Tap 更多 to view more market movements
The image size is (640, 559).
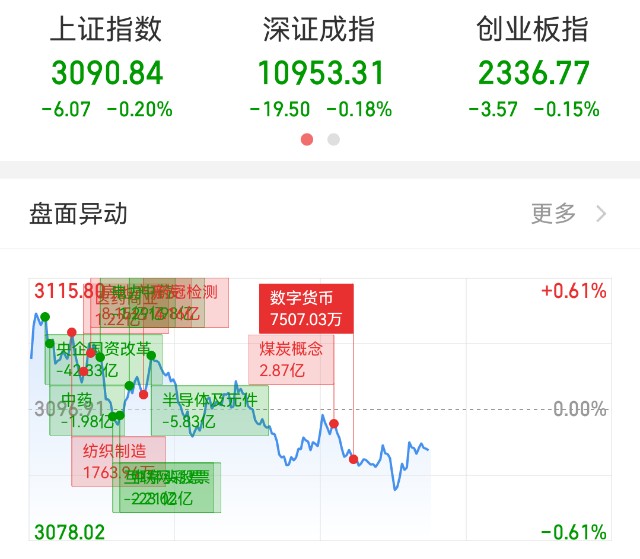coord(568,213)
